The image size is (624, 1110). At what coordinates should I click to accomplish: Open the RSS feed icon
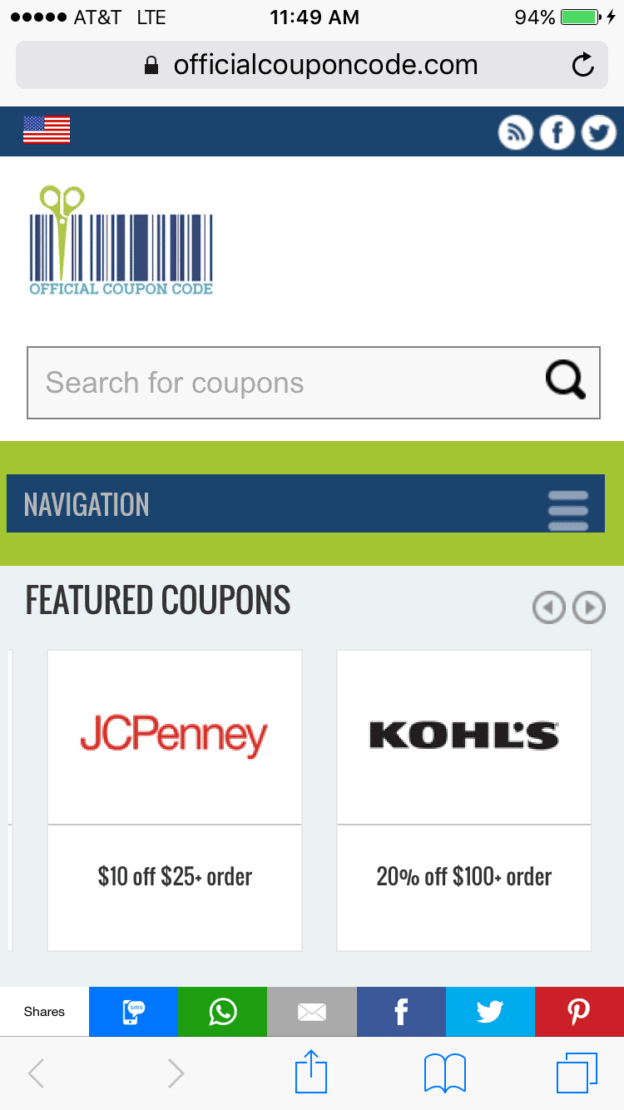coord(515,132)
